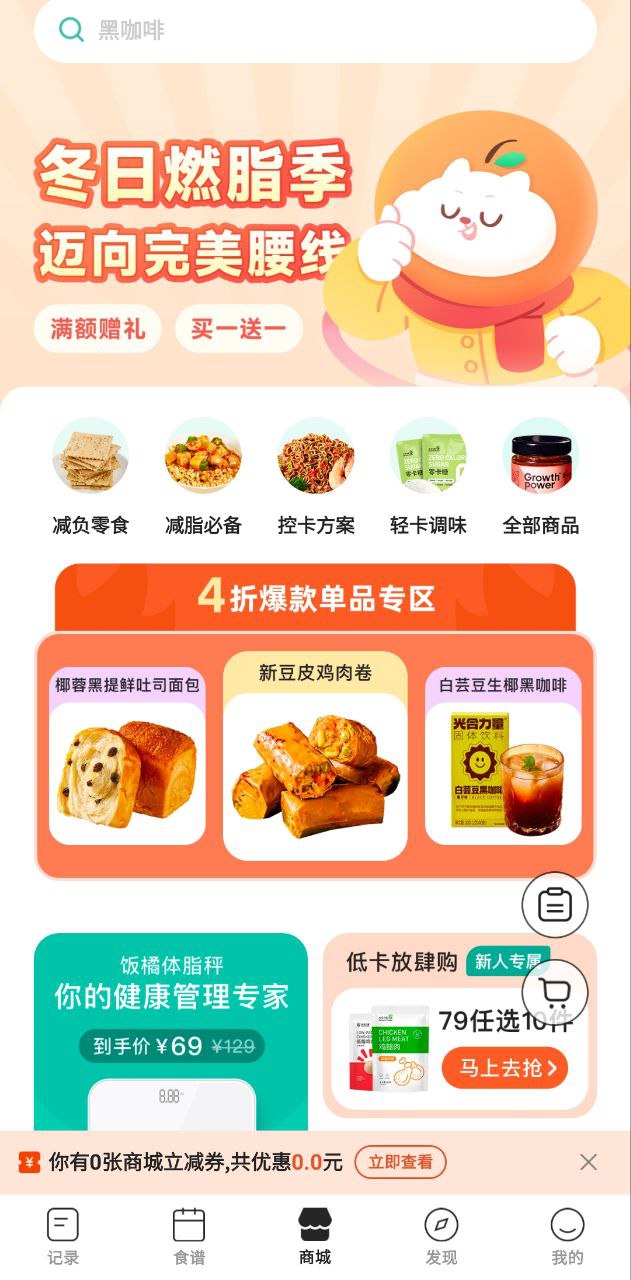Open the shopping cart
The image size is (631, 1280).
pyautogui.click(x=555, y=992)
